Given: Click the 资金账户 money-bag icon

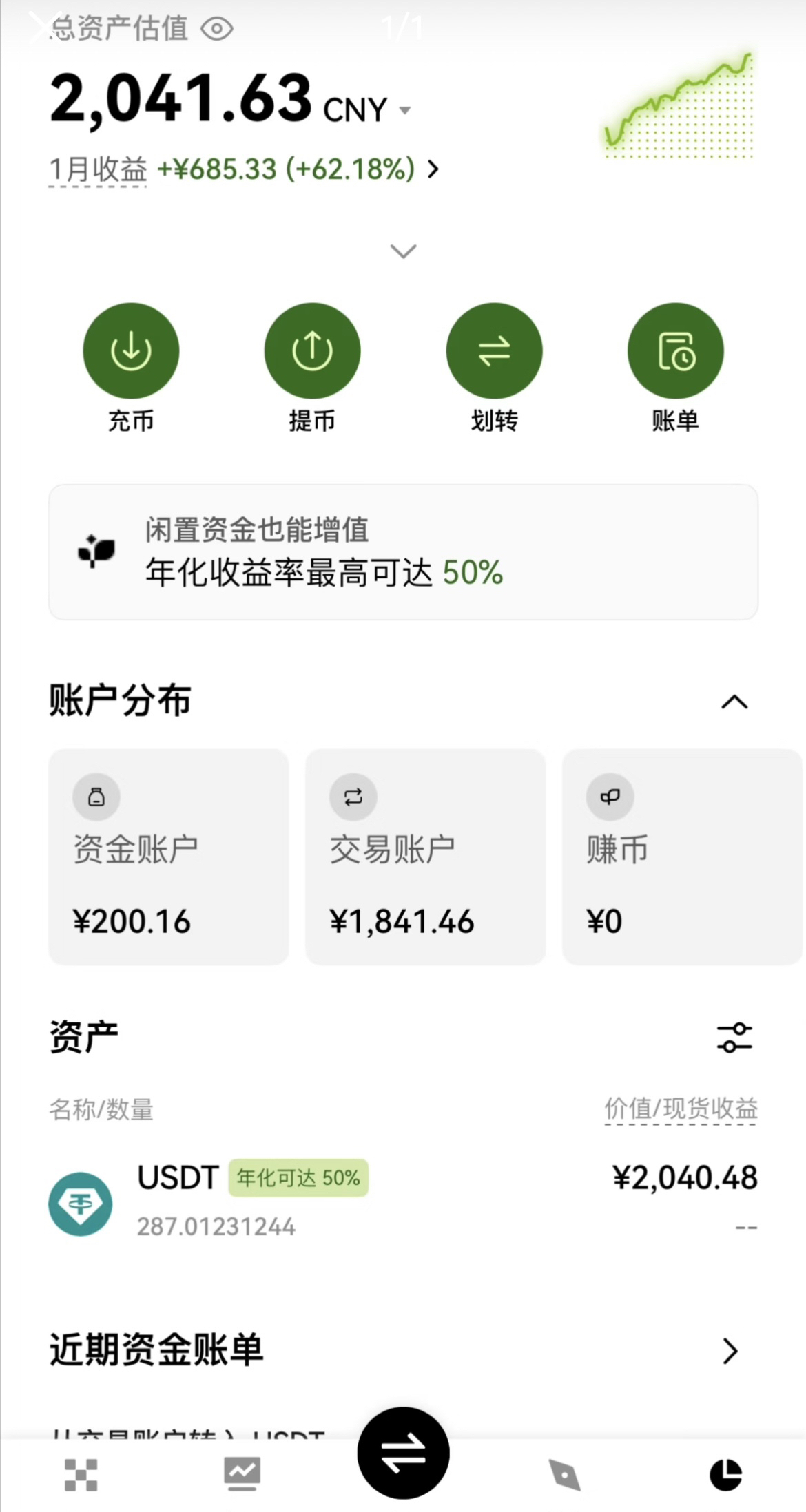Looking at the screenshot, I should (x=96, y=796).
